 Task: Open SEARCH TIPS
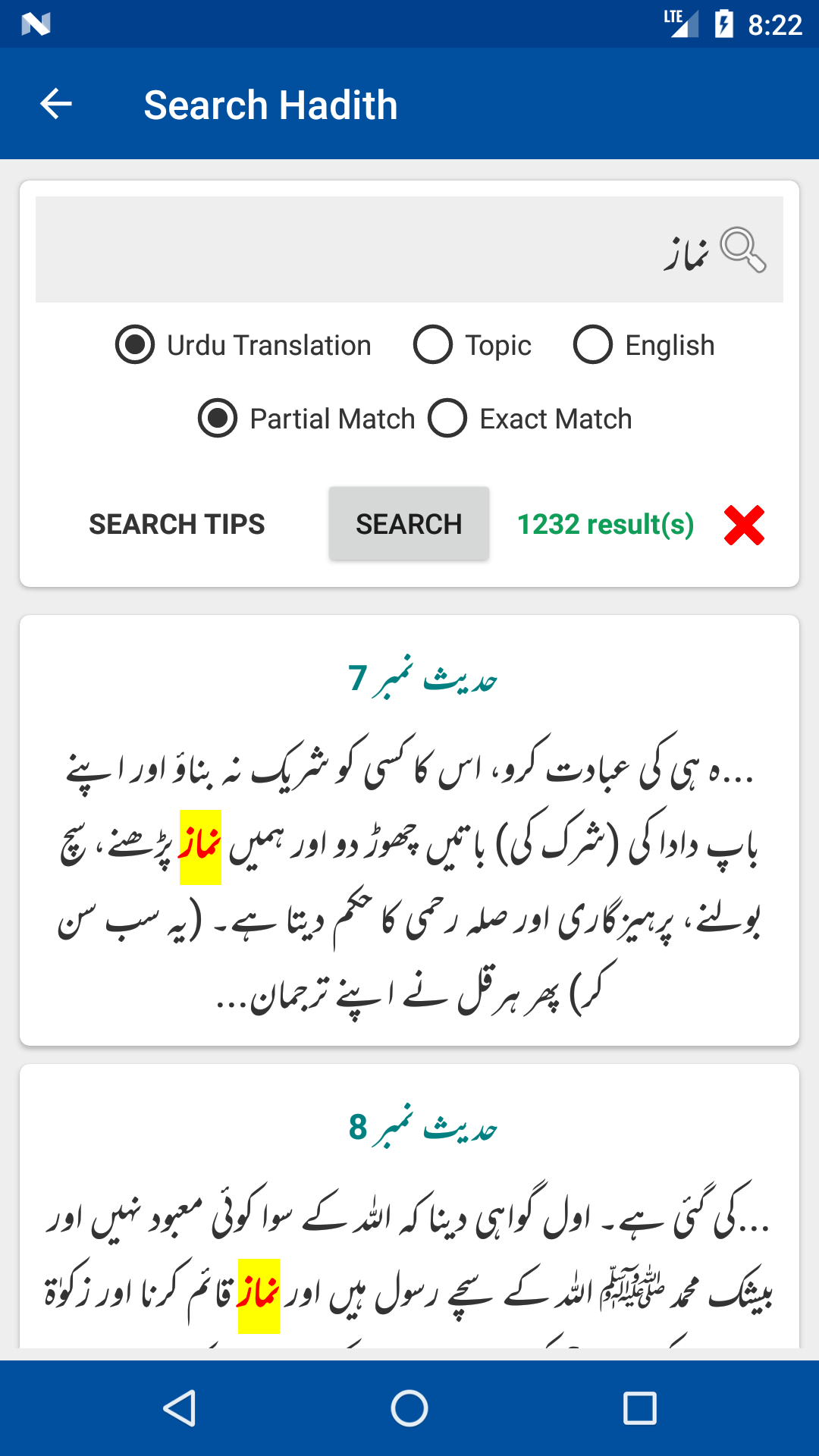pos(177,524)
